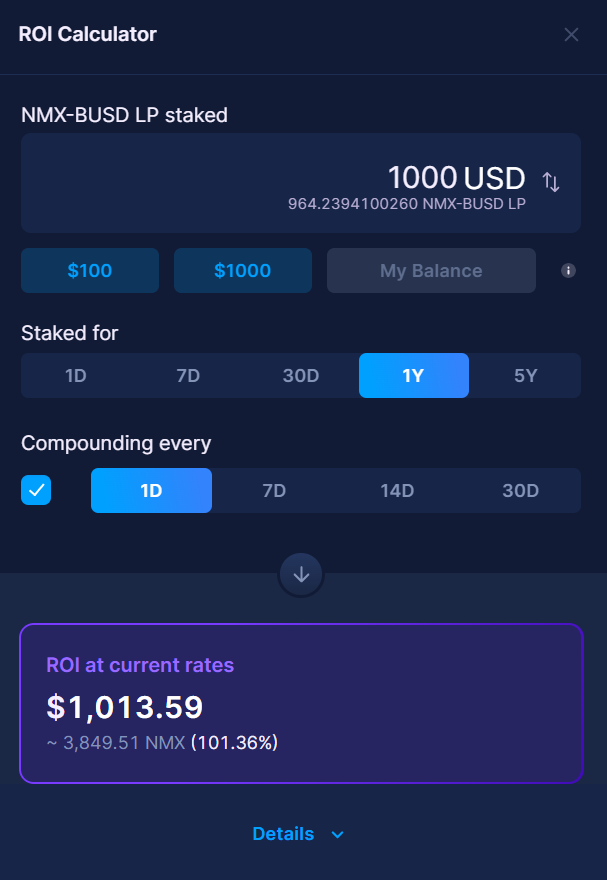
Task: Select 30D staking duration
Action: [x=300, y=376]
